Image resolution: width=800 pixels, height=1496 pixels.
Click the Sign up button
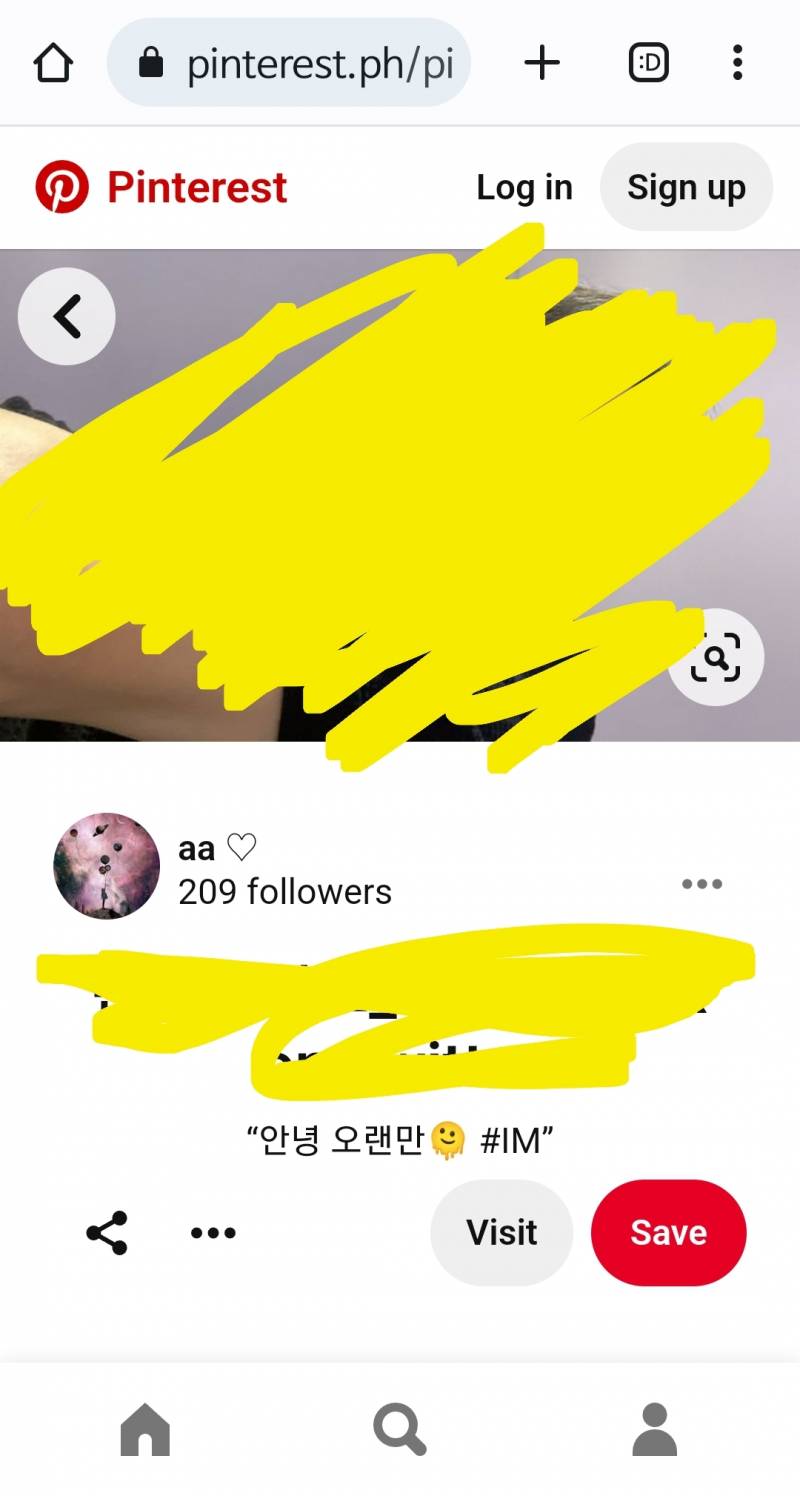pyautogui.click(x=686, y=187)
